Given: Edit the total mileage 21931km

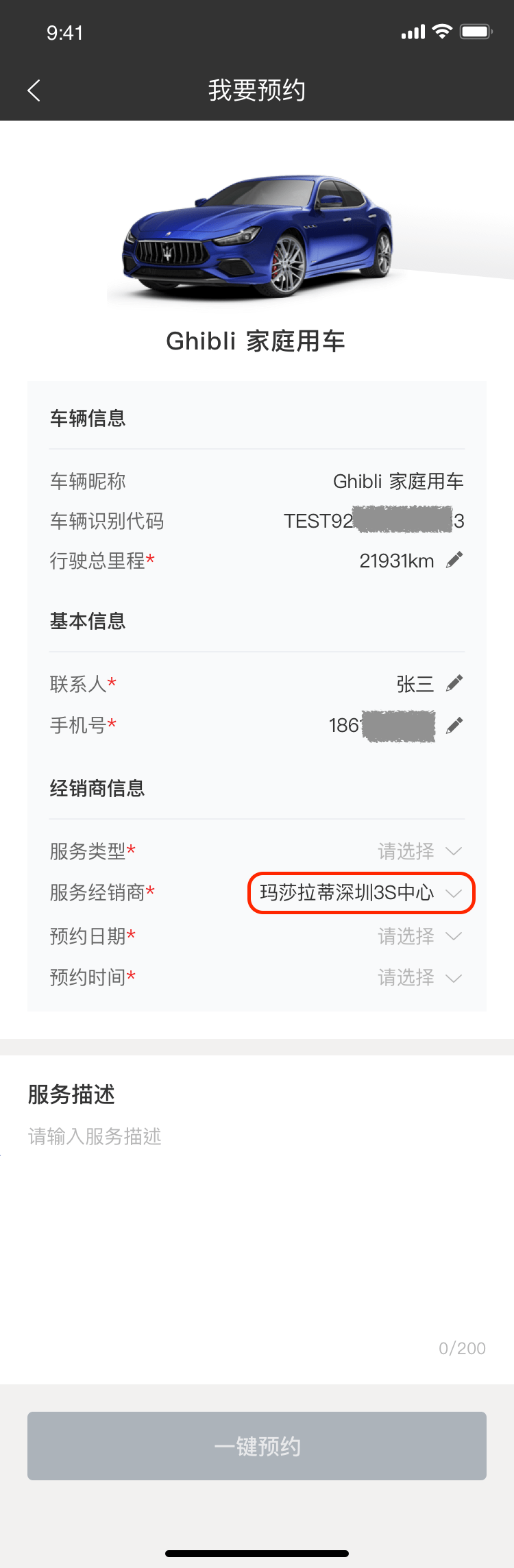Looking at the screenshot, I should (x=454, y=561).
